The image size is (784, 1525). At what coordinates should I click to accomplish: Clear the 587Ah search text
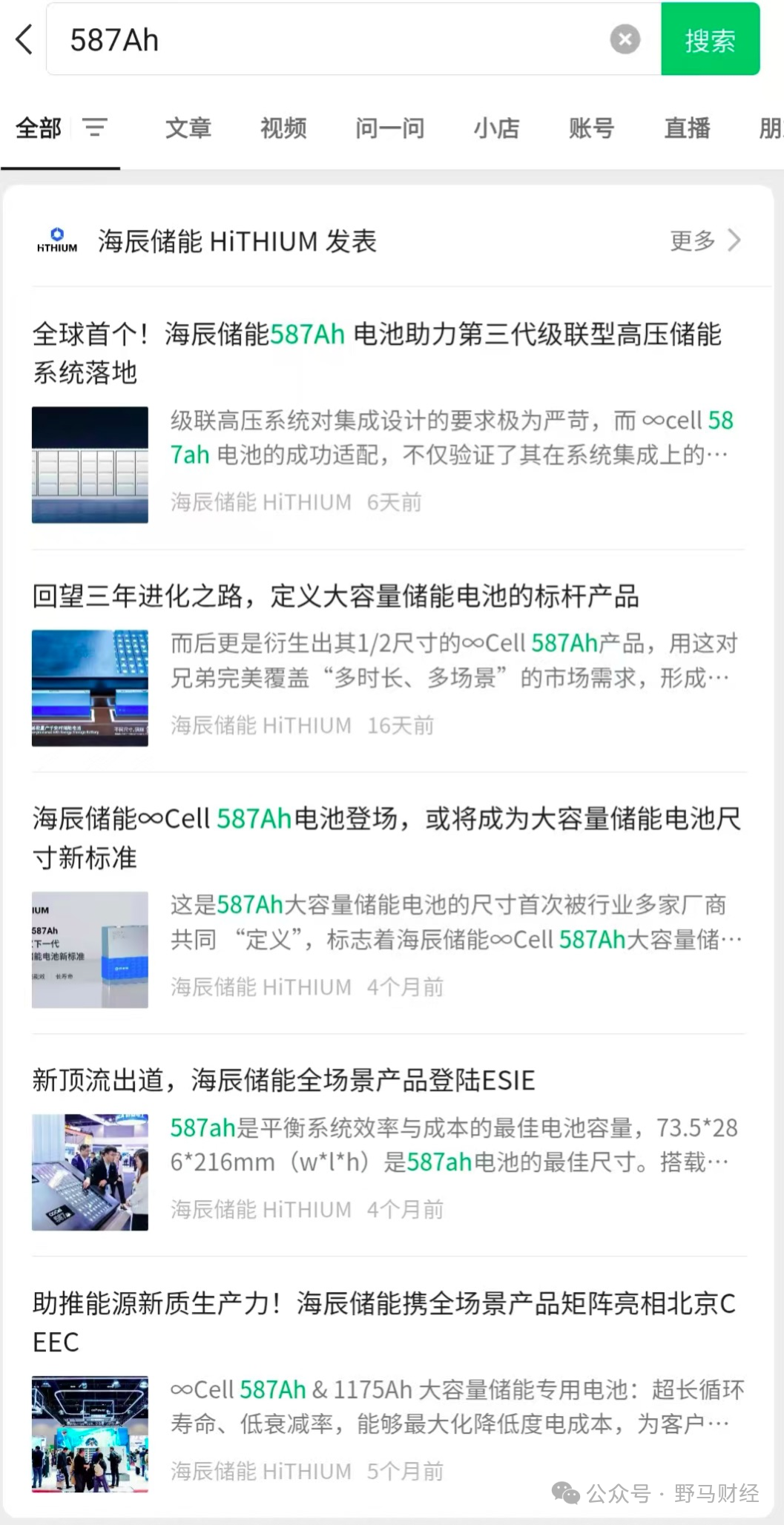click(x=625, y=39)
